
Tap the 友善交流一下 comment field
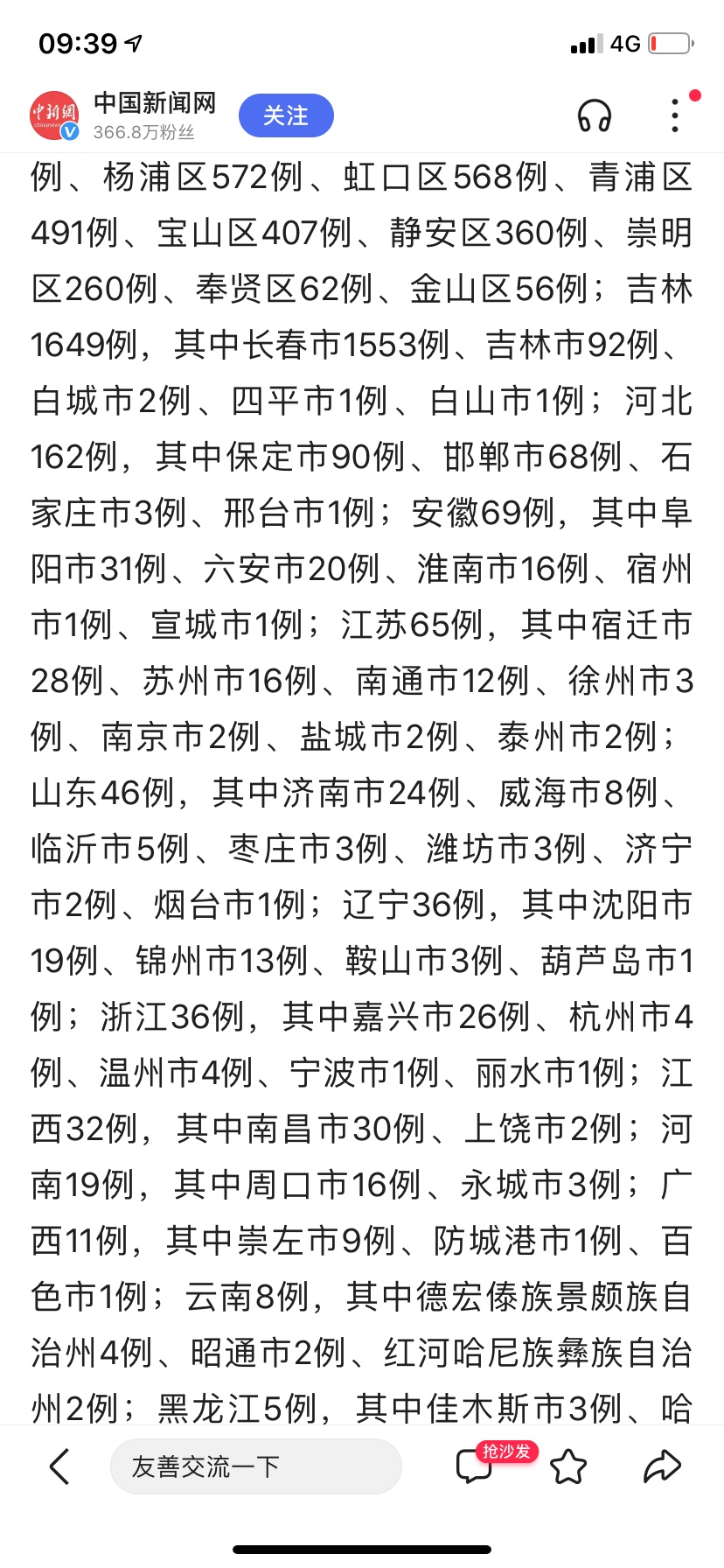pyautogui.click(x=255, y=1466)
